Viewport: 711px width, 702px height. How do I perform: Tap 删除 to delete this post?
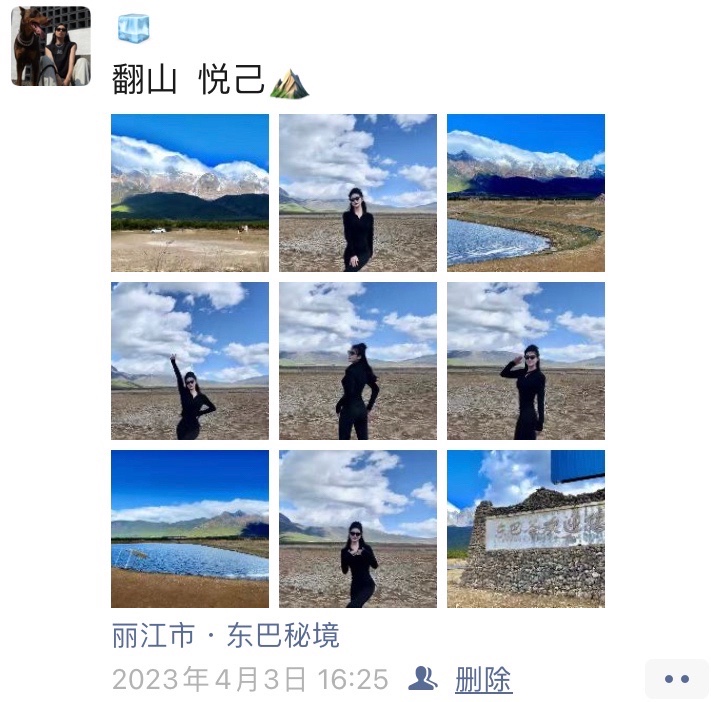pos(483,680)
